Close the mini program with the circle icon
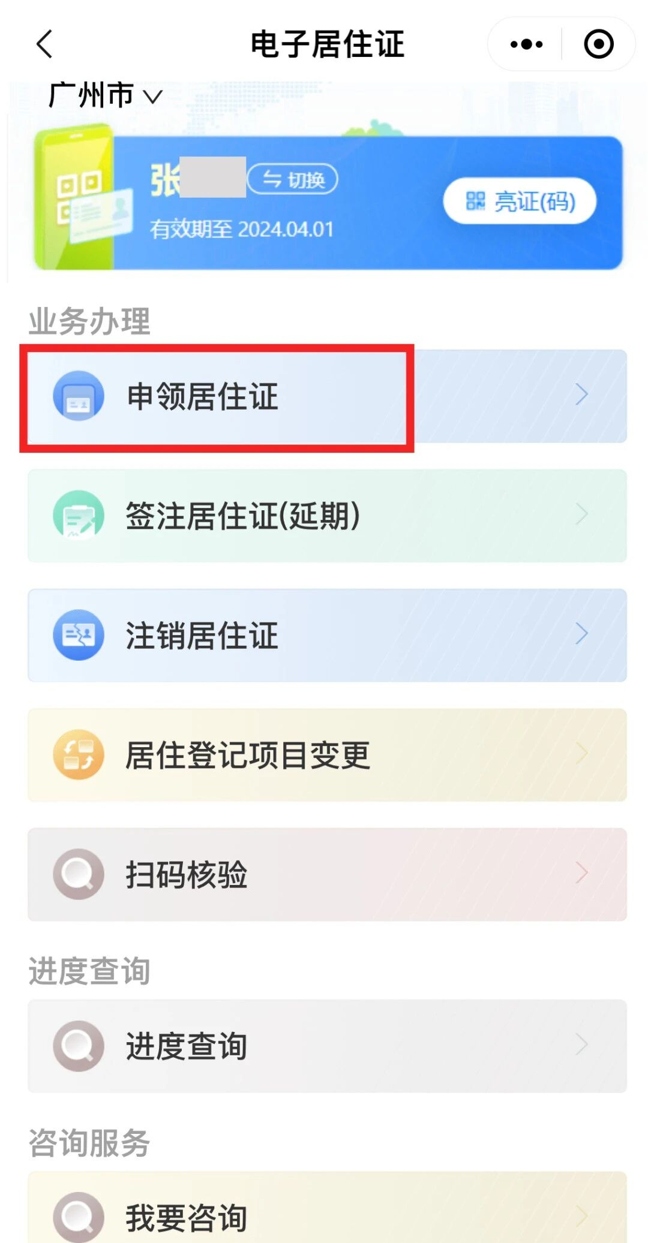Image resolution: width=648 pixels, height=1243 pixels. (598, 44)
